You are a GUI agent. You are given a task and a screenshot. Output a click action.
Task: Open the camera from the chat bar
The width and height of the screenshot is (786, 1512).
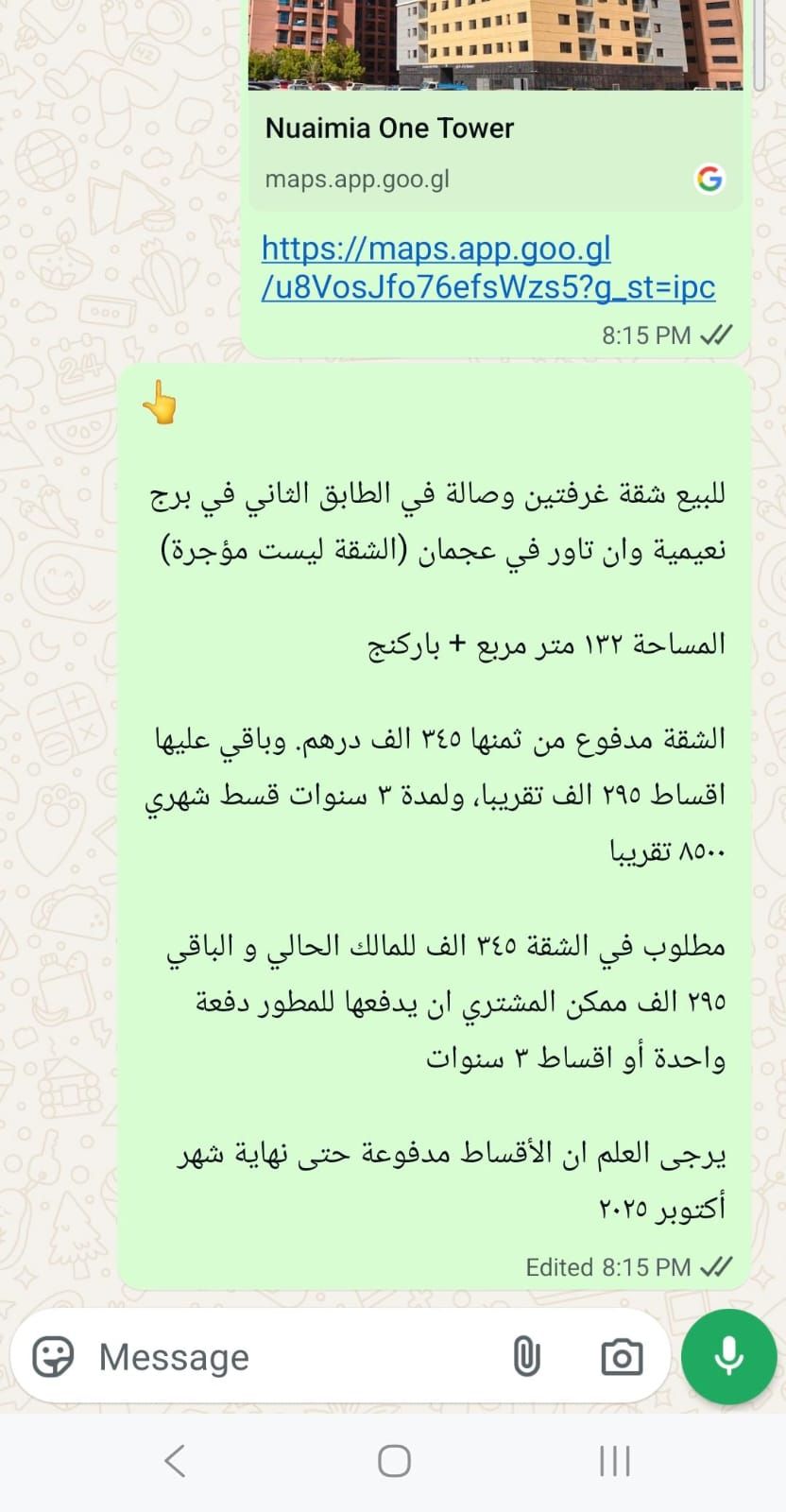point(622,1357)
